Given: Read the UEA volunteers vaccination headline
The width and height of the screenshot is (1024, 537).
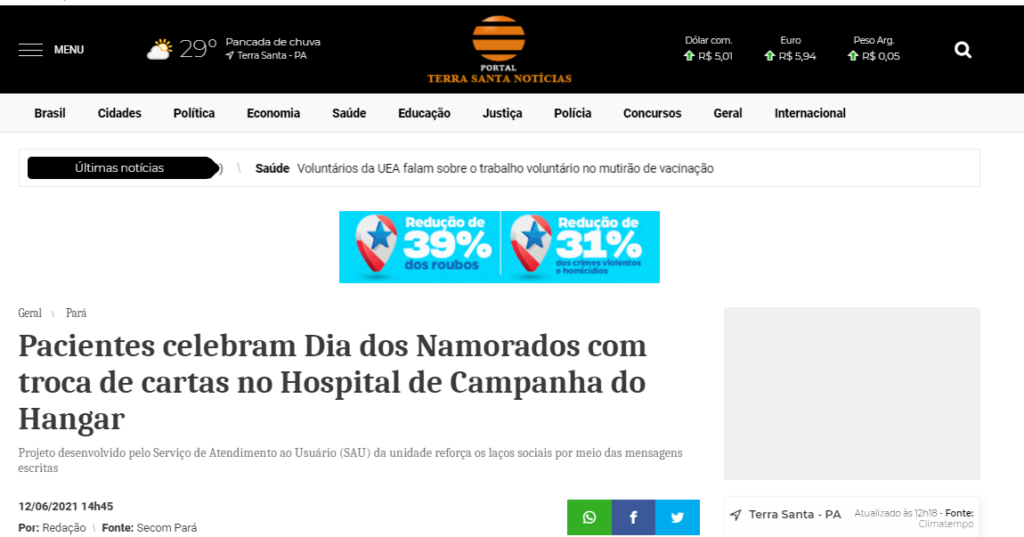Looking at the screenshot, I should tap(505, 168).
